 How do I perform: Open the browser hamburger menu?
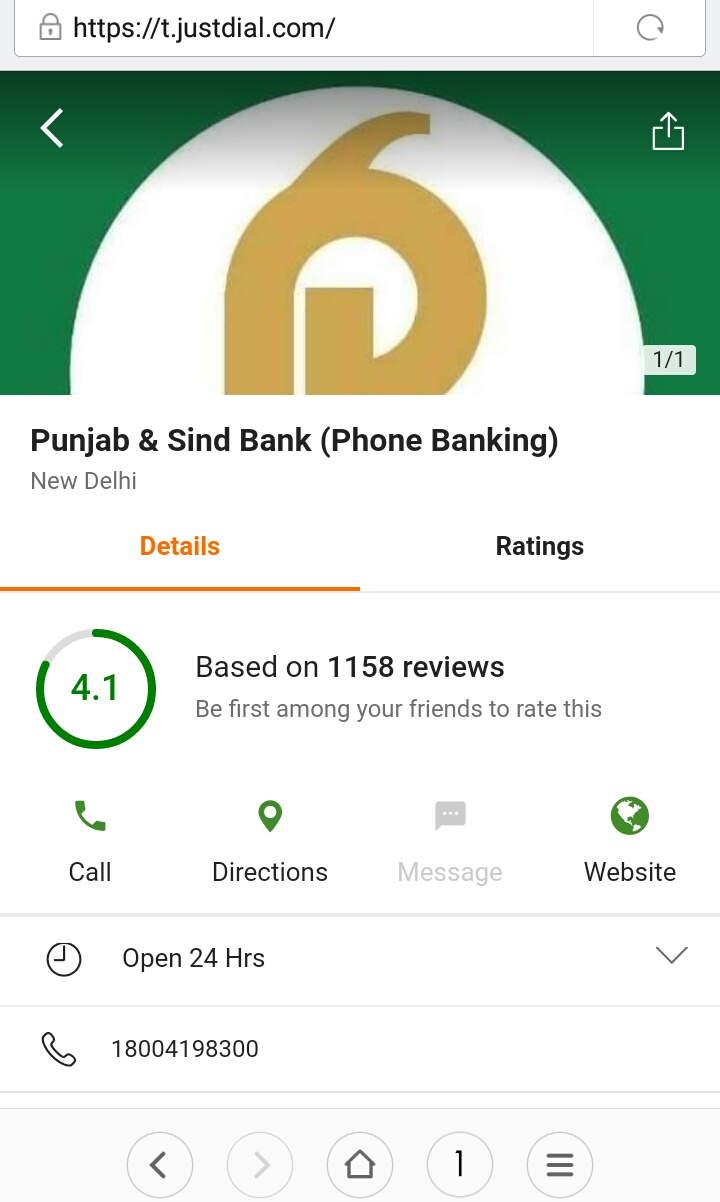coord(559,1164)
